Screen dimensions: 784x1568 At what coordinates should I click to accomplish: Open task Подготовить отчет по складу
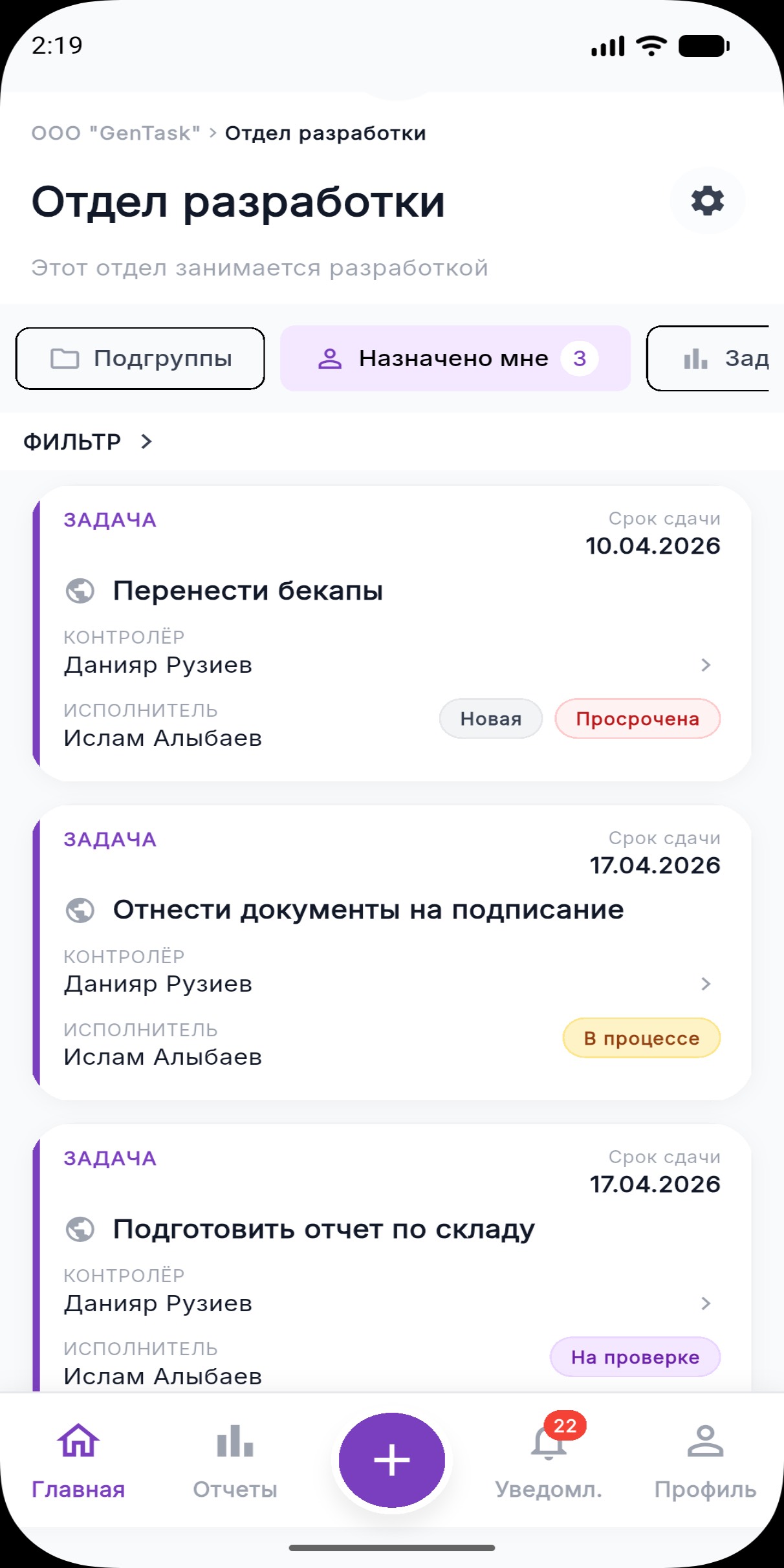click(323, 1229)
